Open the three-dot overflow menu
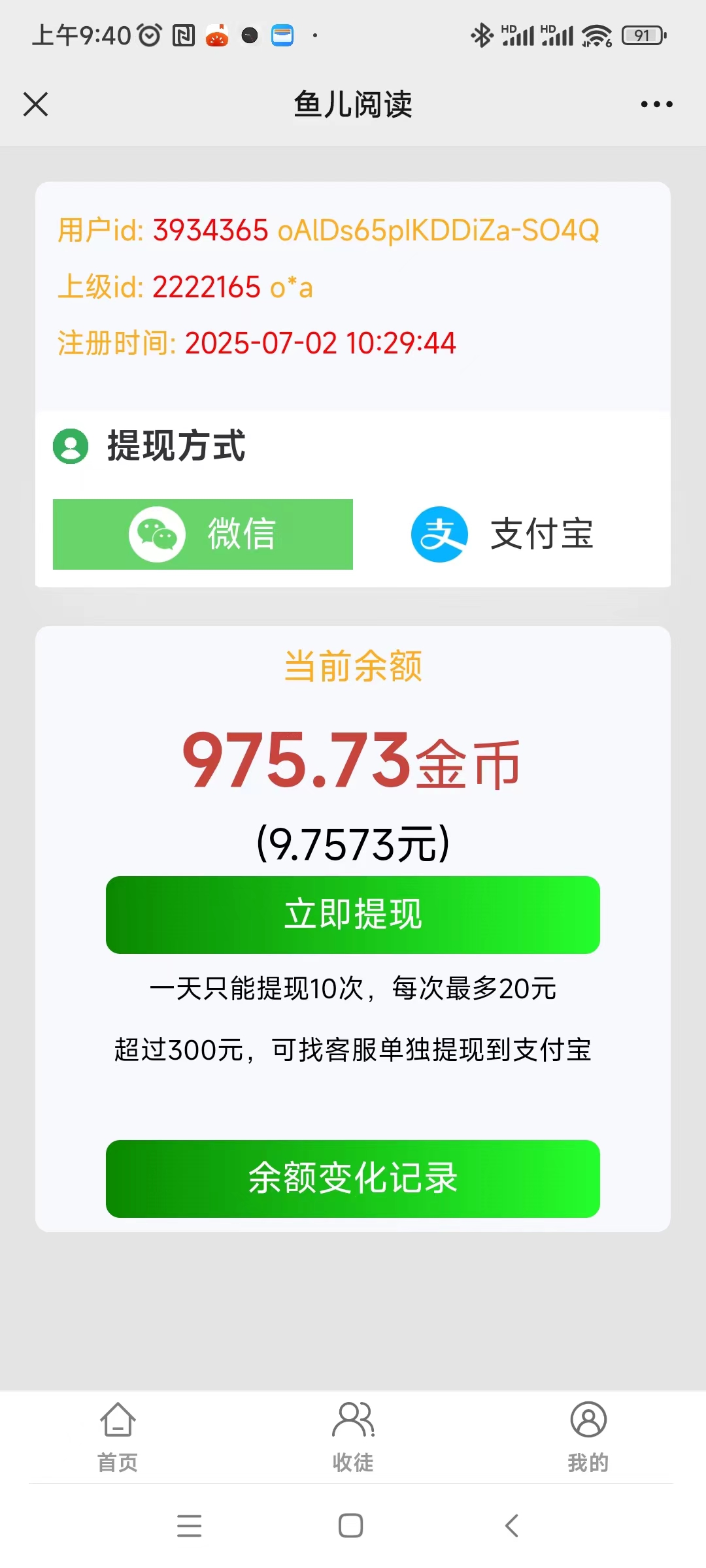This screenshot has height=1568, width=706. [x=656, y=104]
